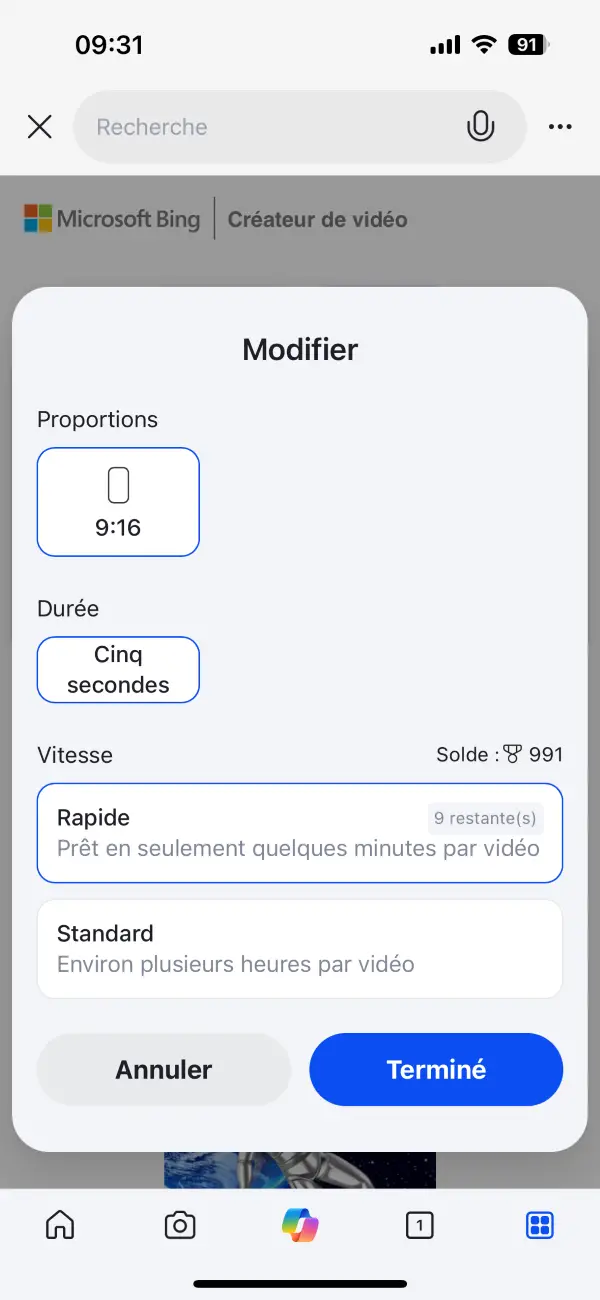Start voice search with the microphone
This screenshot has height=1300, width=600.
click(x=481, y=127)
